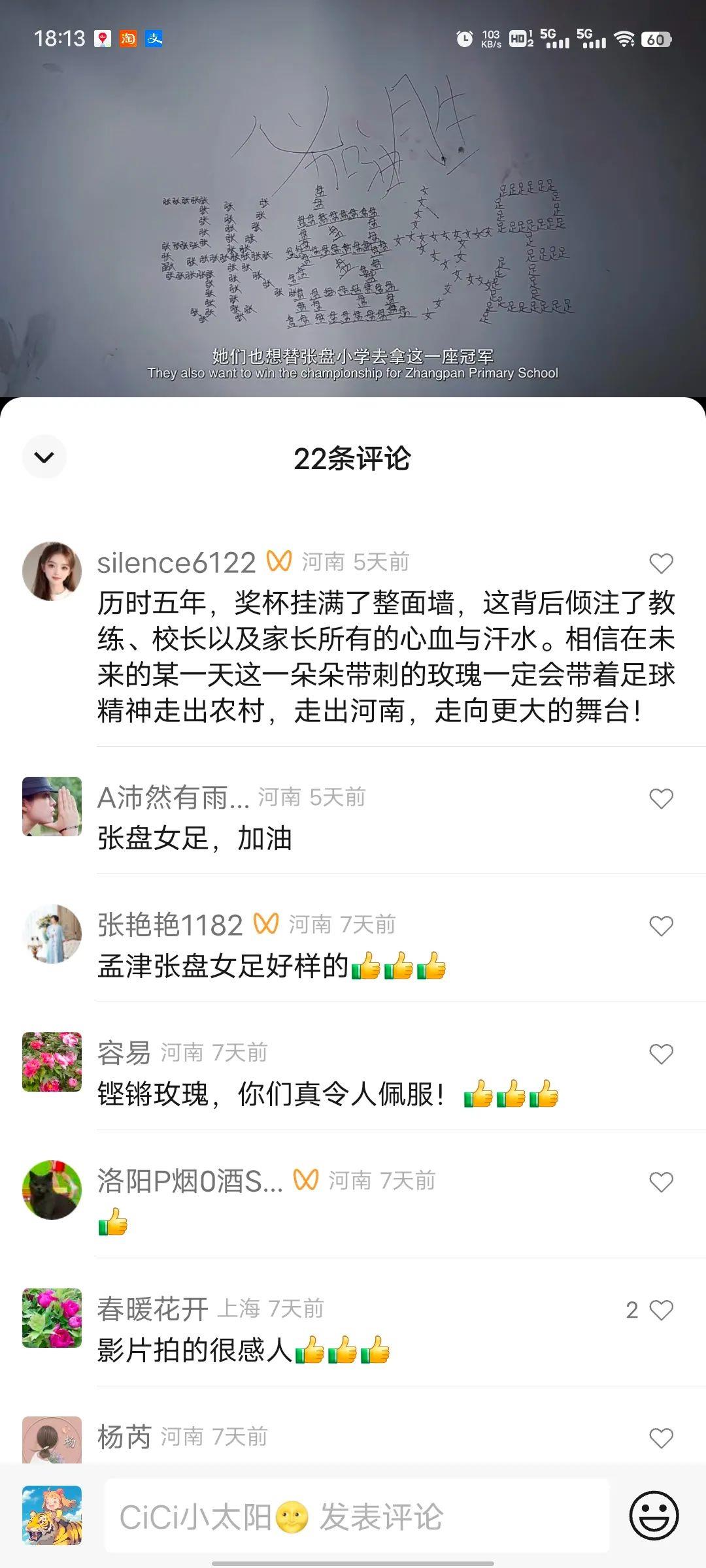
Task: Open the emoji picker beside comment box
Action: 654,1516
